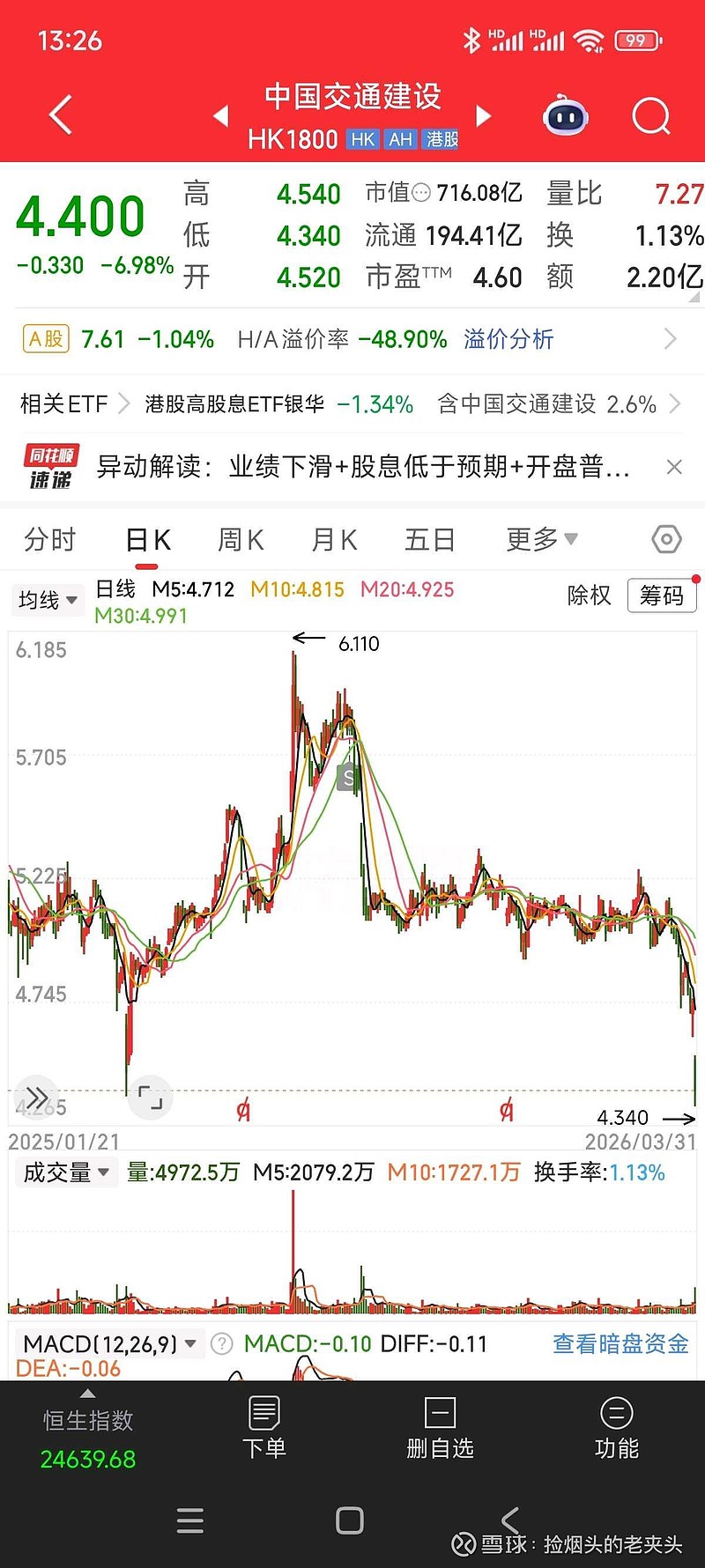Tap the right arrow to view next stock
The width and height of the screenshot is (705, 1568).
484,115
